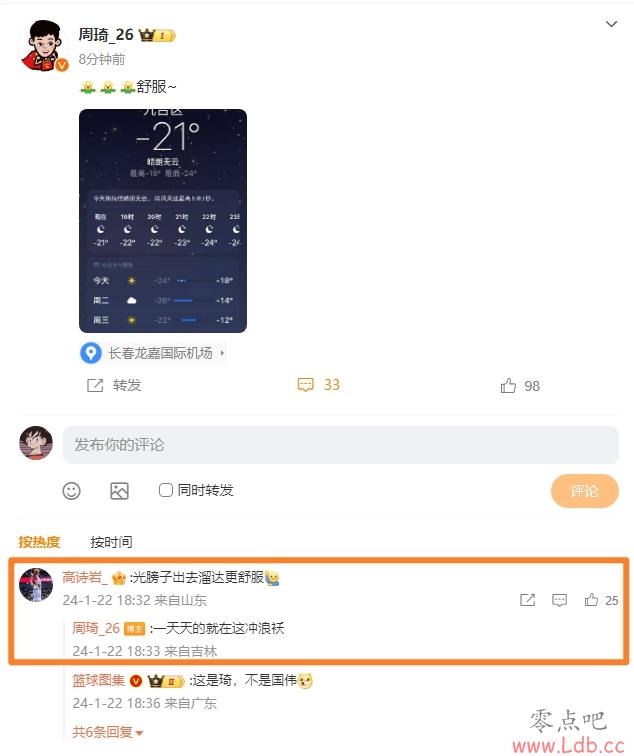Tap the 发布你的评论 comment field

tap(340, 444)
